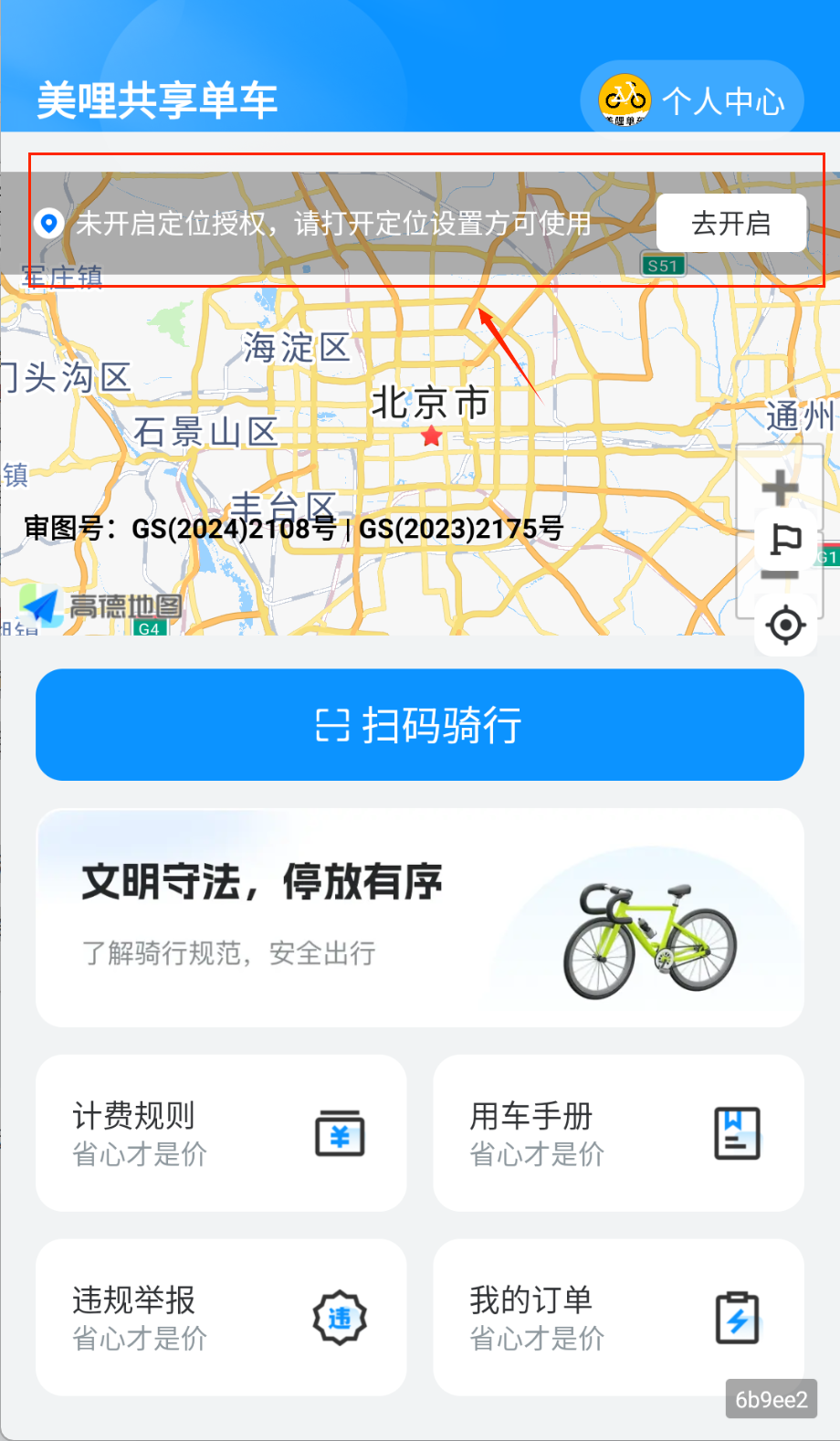
Task: Check 我的订单 my orders
Action: 618,1317
